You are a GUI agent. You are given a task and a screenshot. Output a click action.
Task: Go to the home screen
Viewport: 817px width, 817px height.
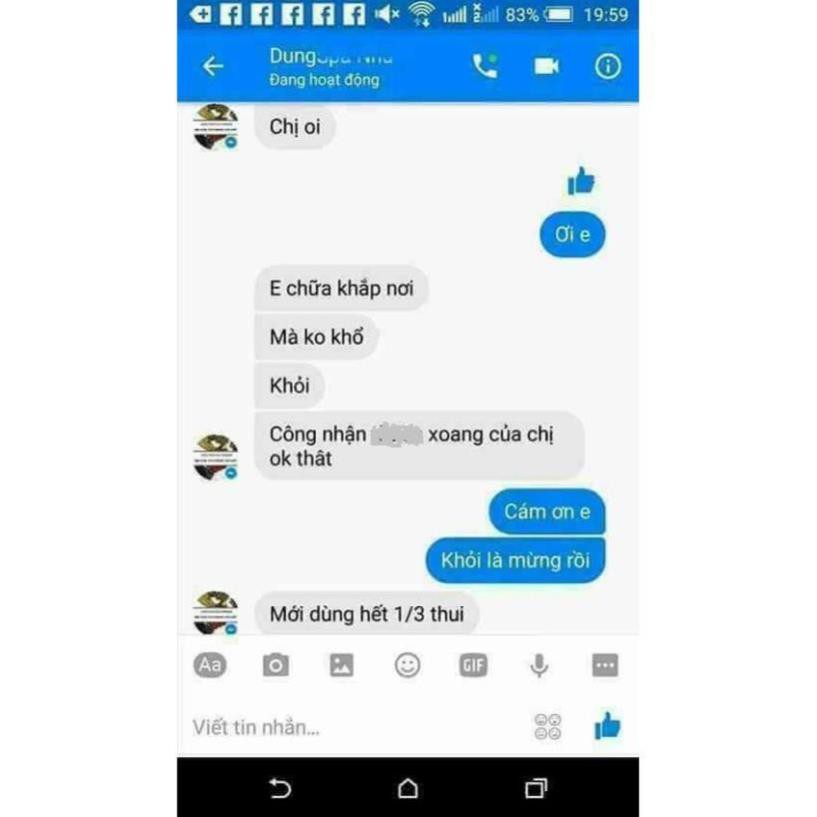point(407,789)
